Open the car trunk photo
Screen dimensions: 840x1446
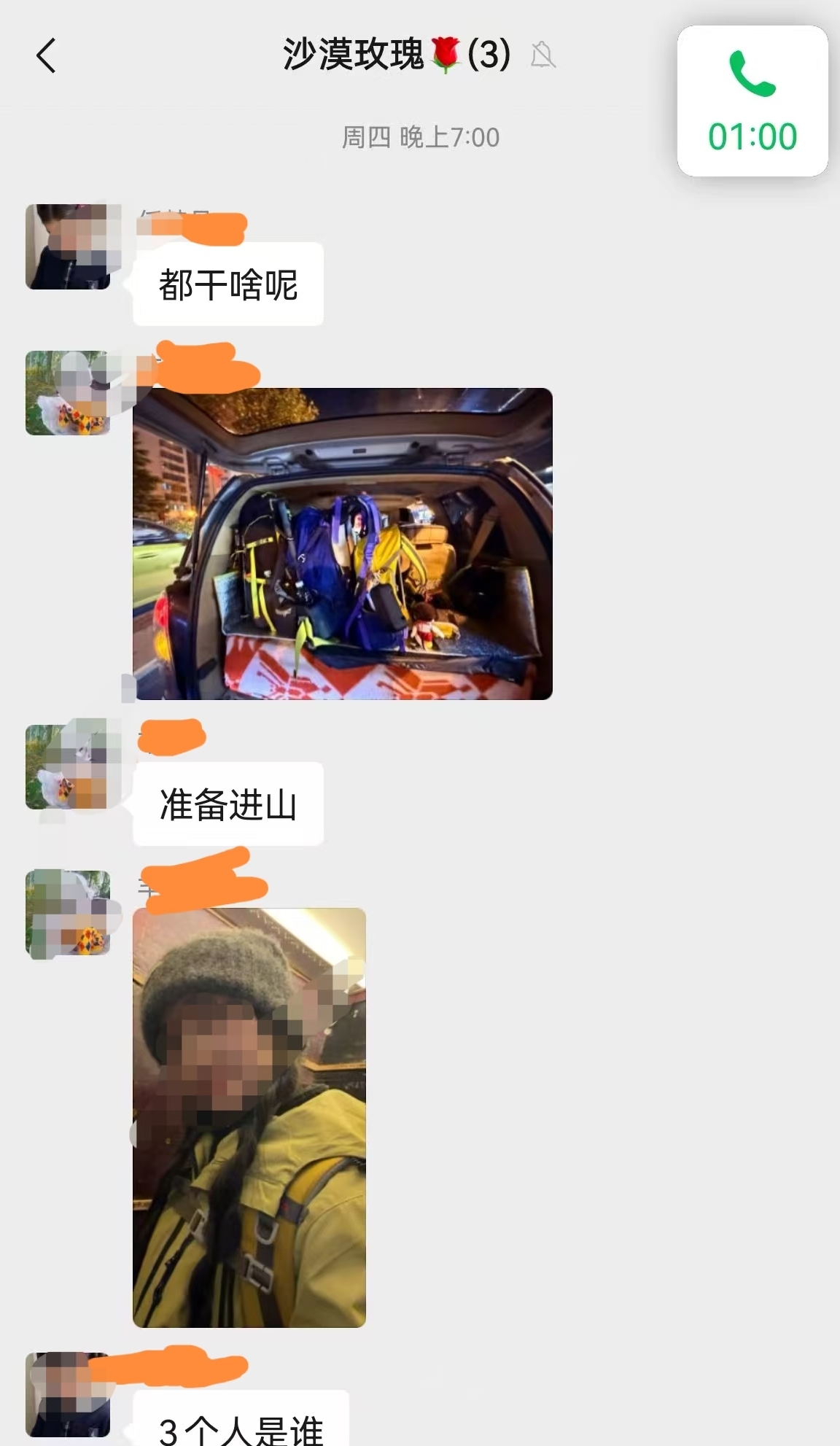342,543
